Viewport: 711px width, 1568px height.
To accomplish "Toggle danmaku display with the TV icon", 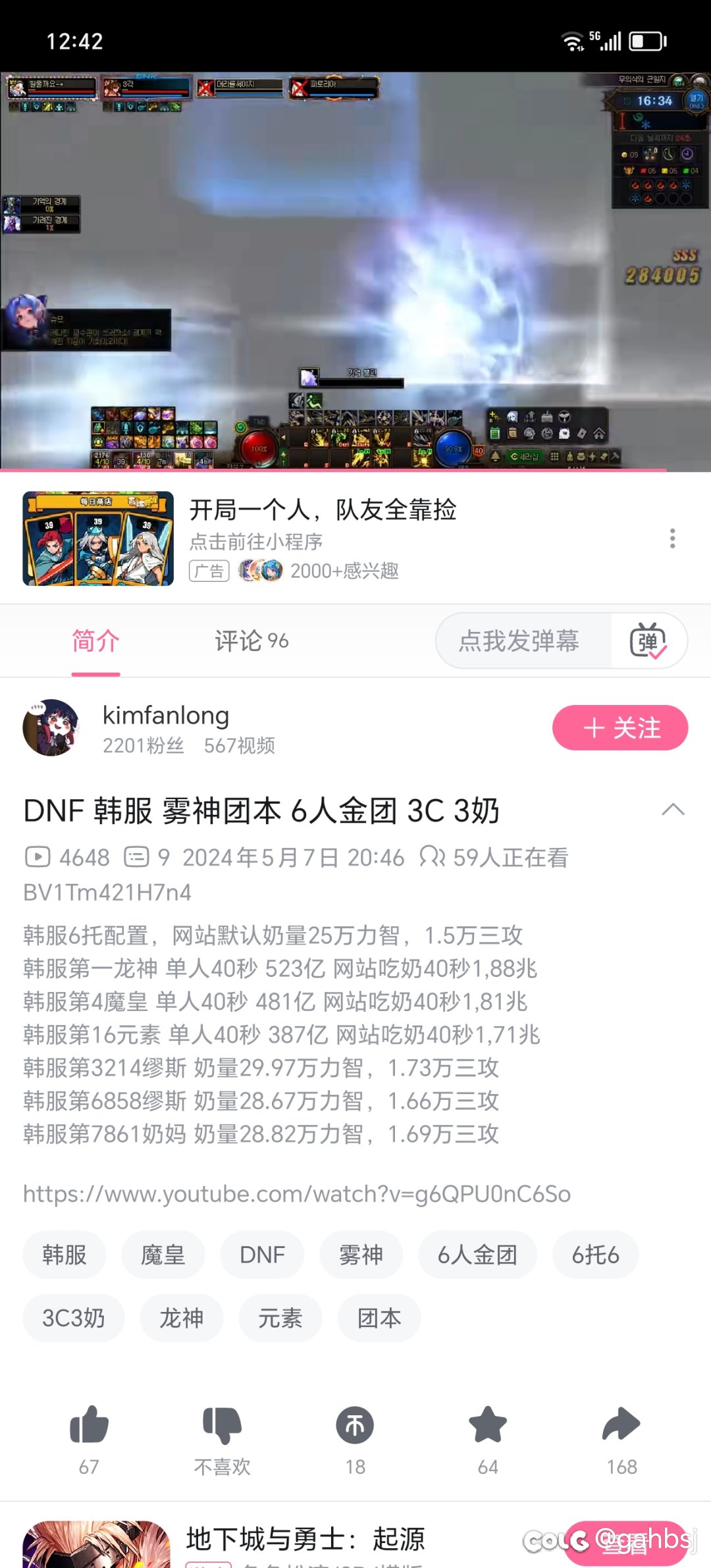I will (x=649, y=640).
